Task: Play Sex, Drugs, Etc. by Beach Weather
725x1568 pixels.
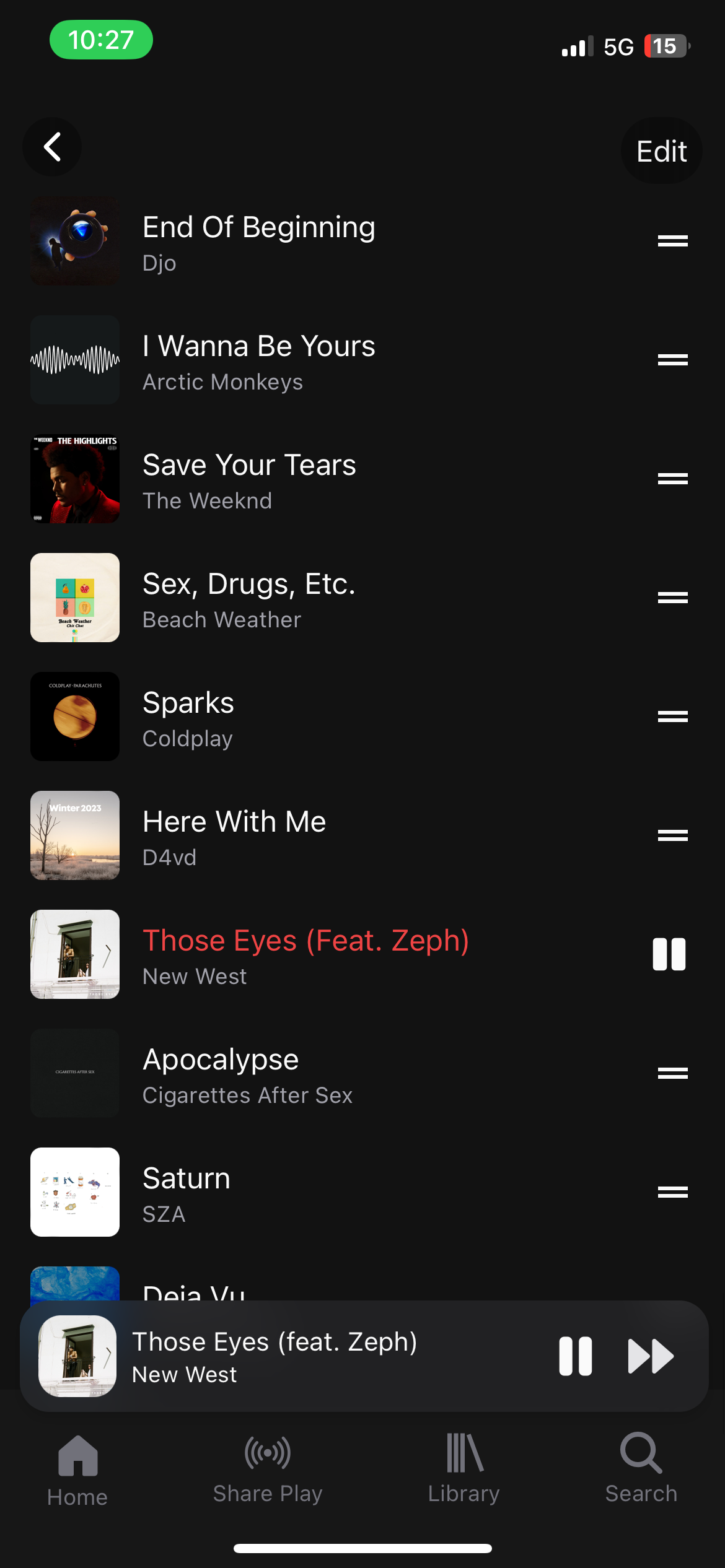Action: click(249, 598)
